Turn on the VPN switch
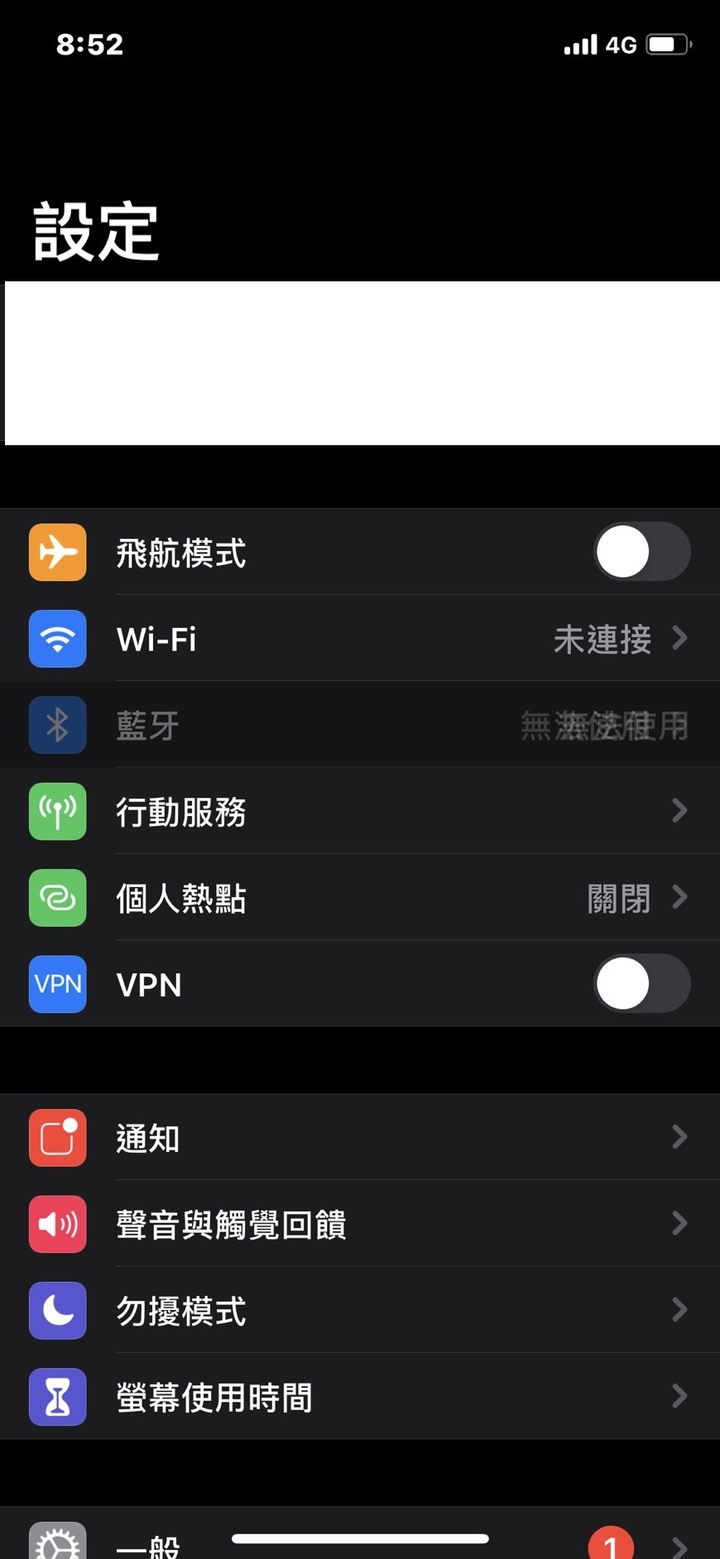The image size is (720, 1559). pos(642,984)
